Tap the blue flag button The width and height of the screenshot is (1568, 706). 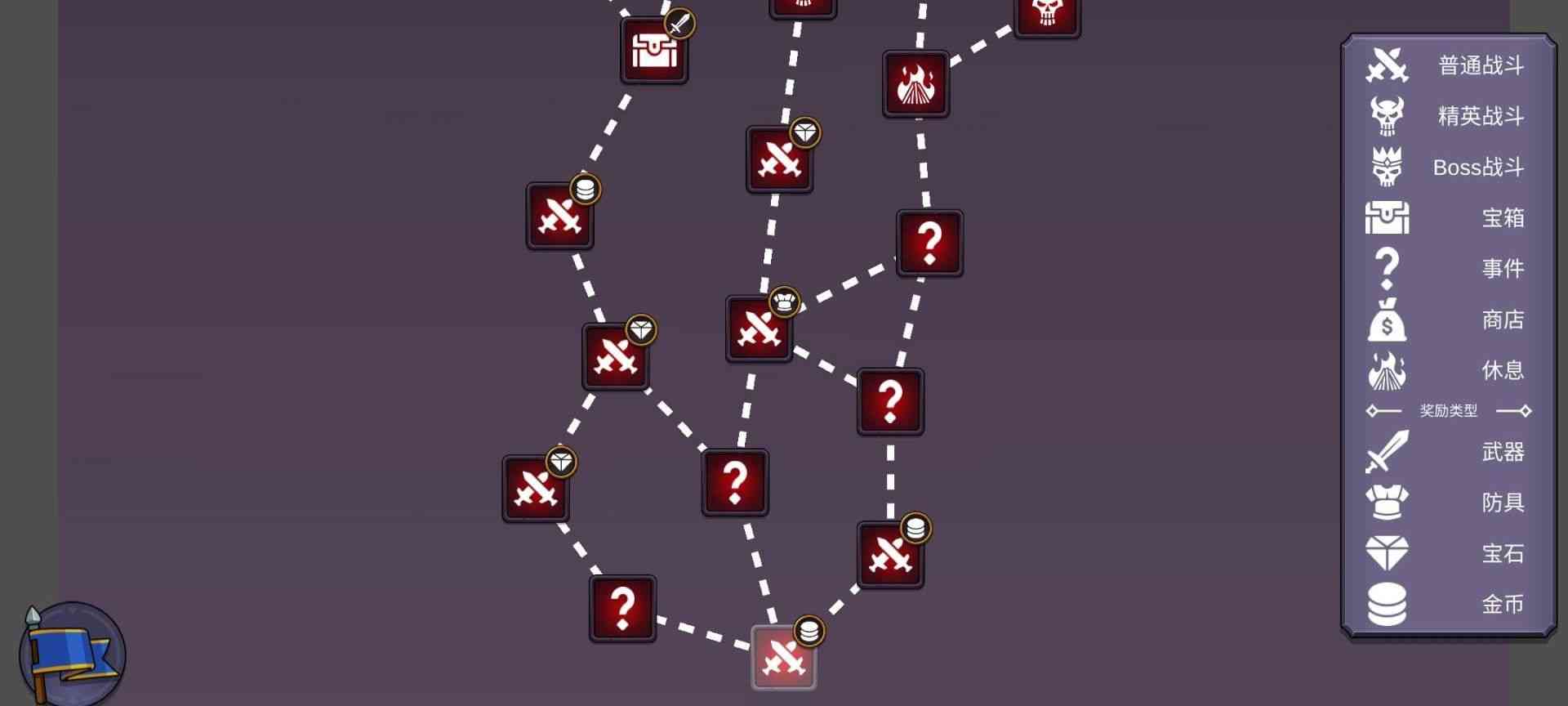(x=72, y=655)
